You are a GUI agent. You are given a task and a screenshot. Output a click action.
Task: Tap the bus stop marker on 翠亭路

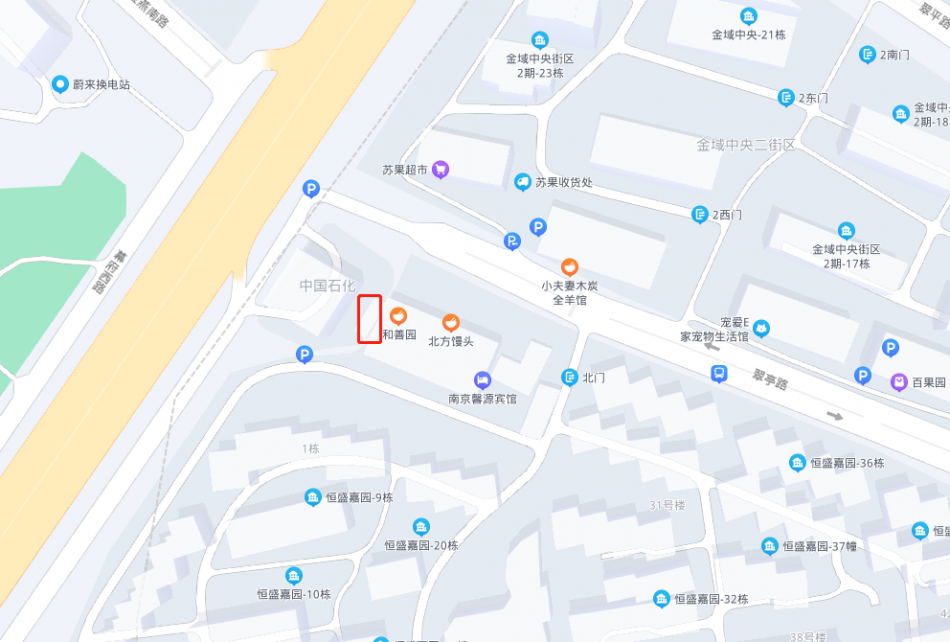click(719, 373)
